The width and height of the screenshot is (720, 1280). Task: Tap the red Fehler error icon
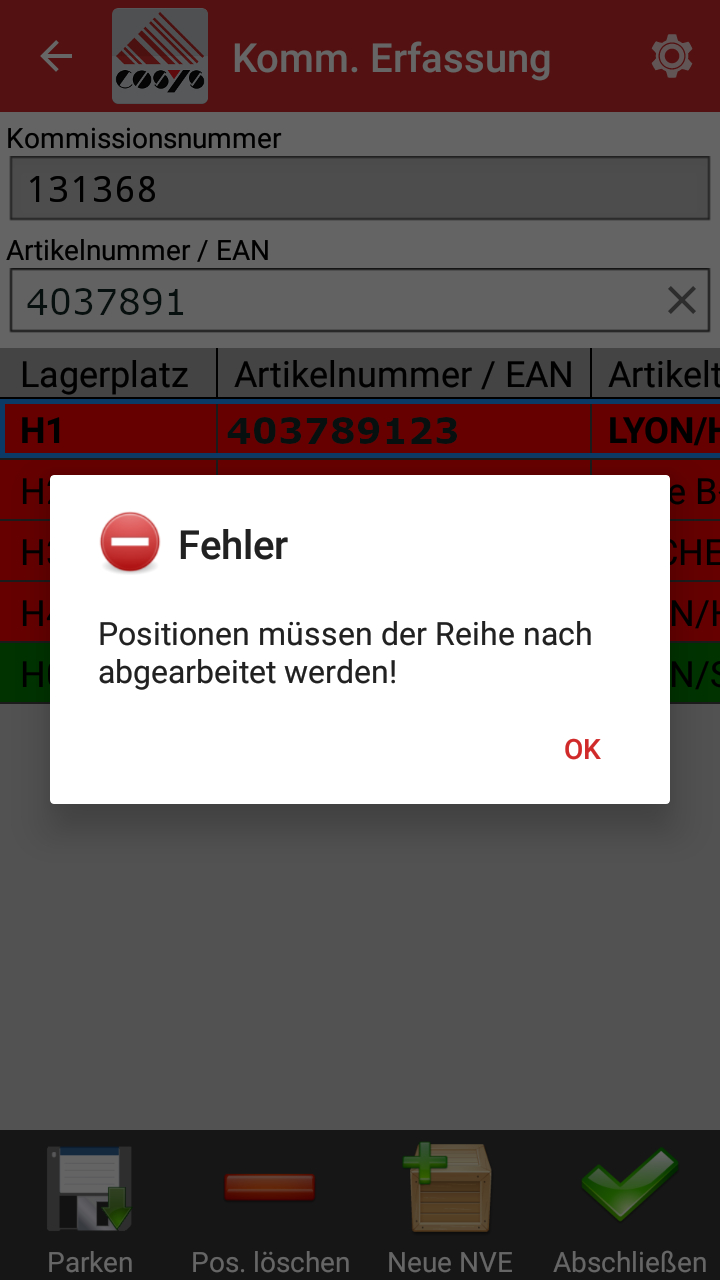(x=129, y=542)
